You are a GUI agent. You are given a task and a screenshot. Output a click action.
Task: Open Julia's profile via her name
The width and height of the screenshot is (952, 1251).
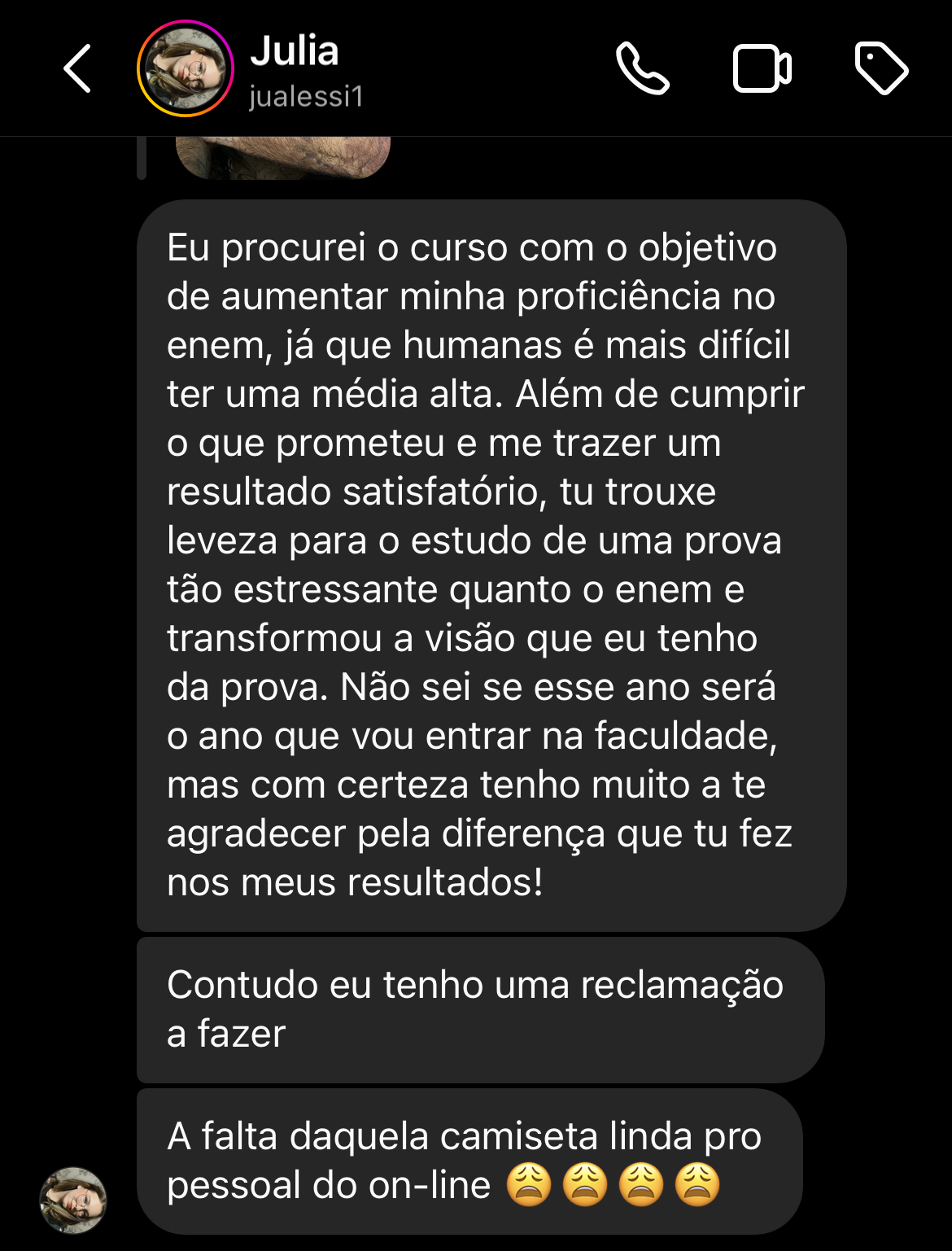[294, 52]
